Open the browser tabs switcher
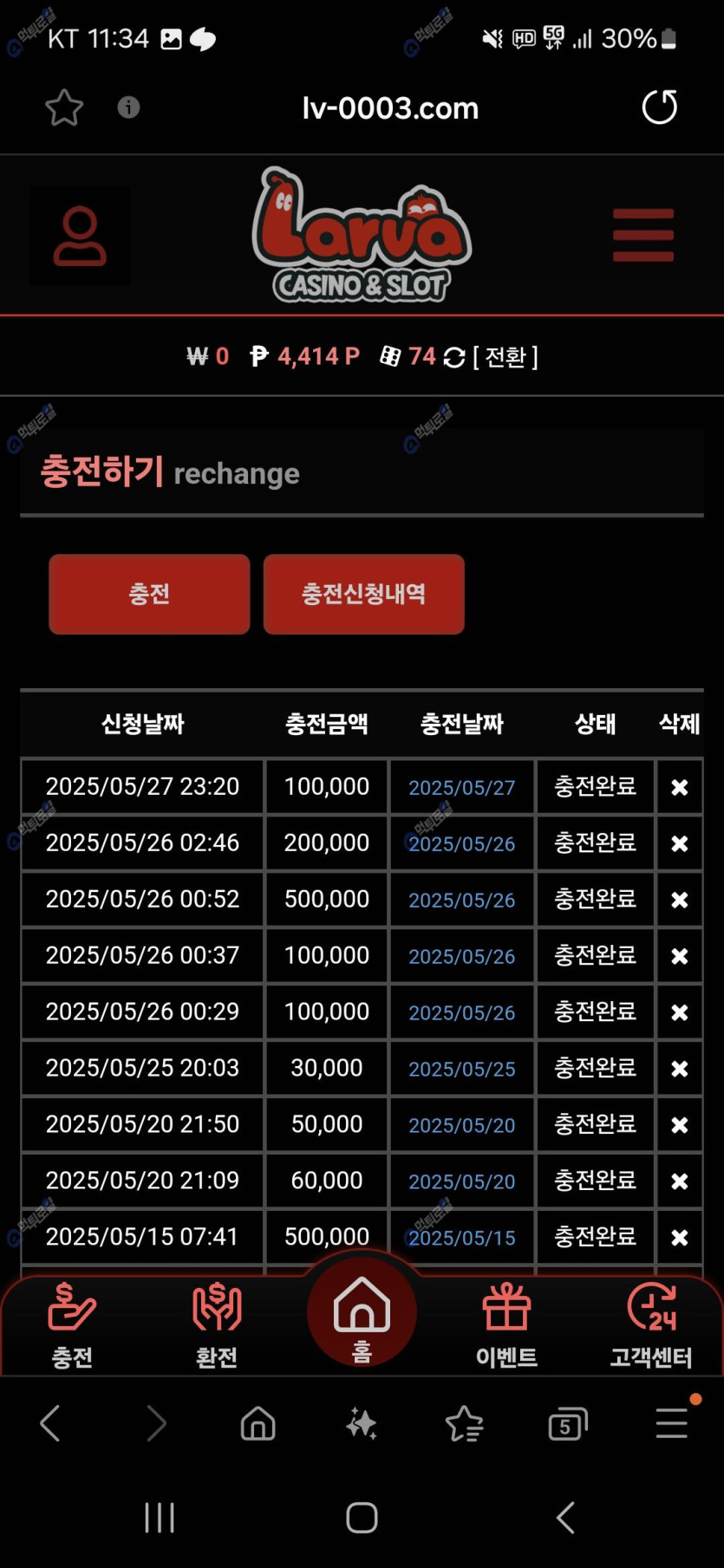 tap(568, 1424)
